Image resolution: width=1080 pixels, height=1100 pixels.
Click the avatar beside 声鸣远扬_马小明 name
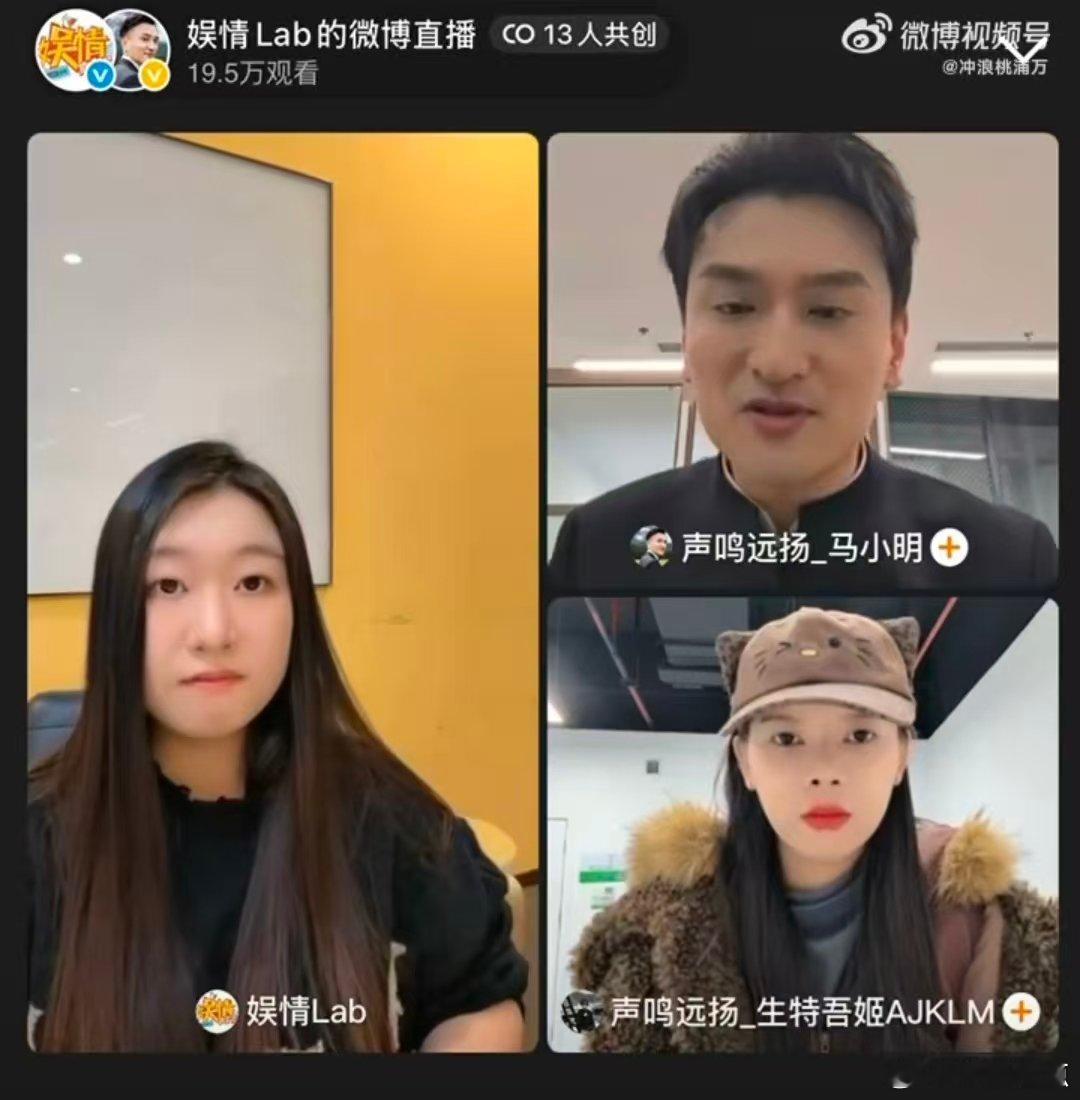651,547
